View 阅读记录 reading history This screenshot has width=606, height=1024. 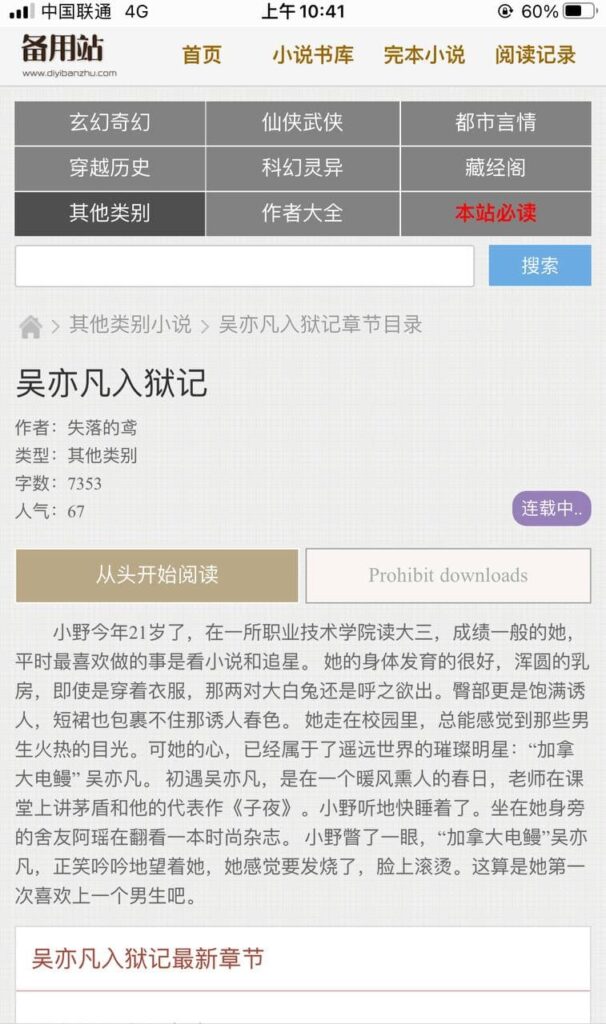point(536,55)
